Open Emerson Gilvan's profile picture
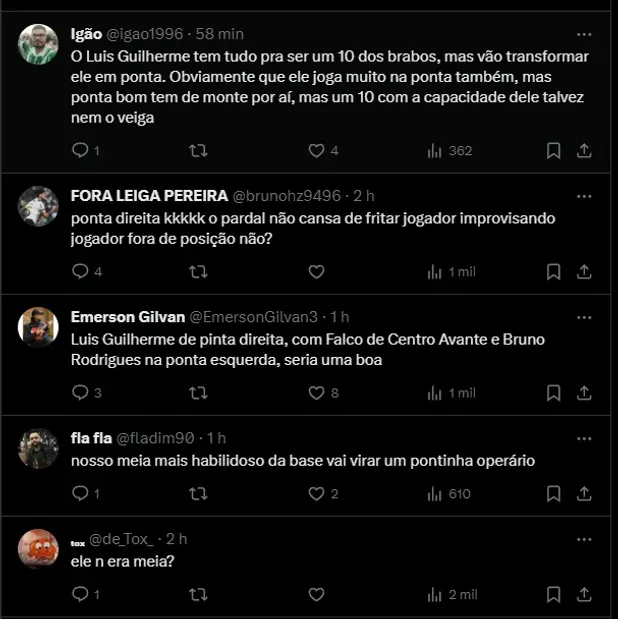618x619 pixels. (x=38, y=326)
